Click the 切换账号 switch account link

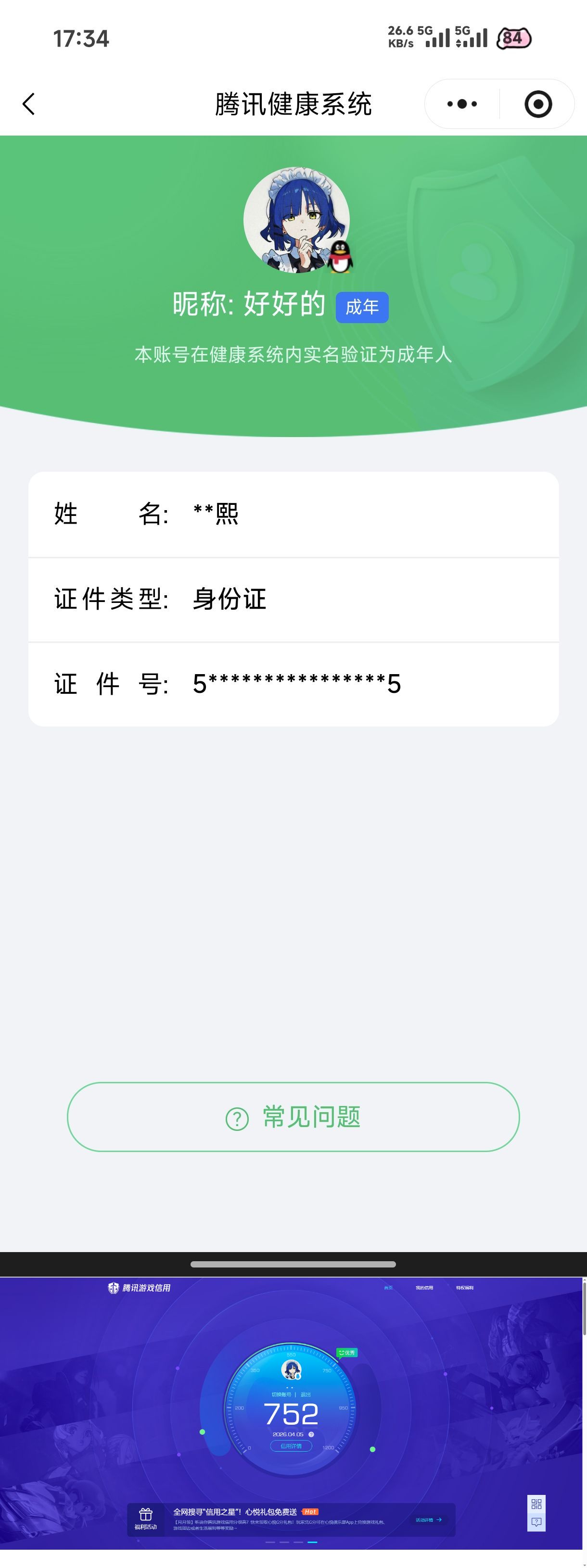pos(281,1394)
